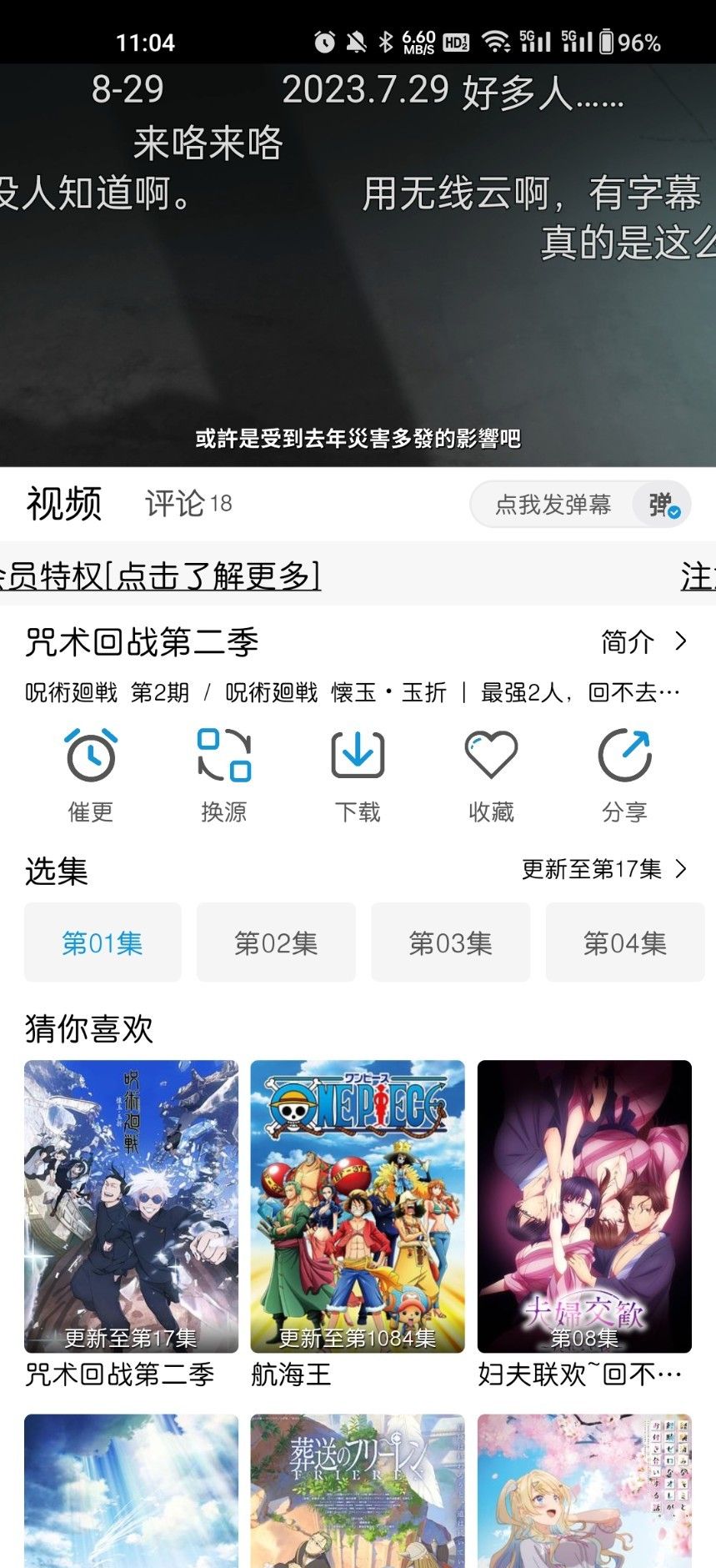Share the show with 分享
This screenshot has width=716, height=1568.
click(624, 773)
